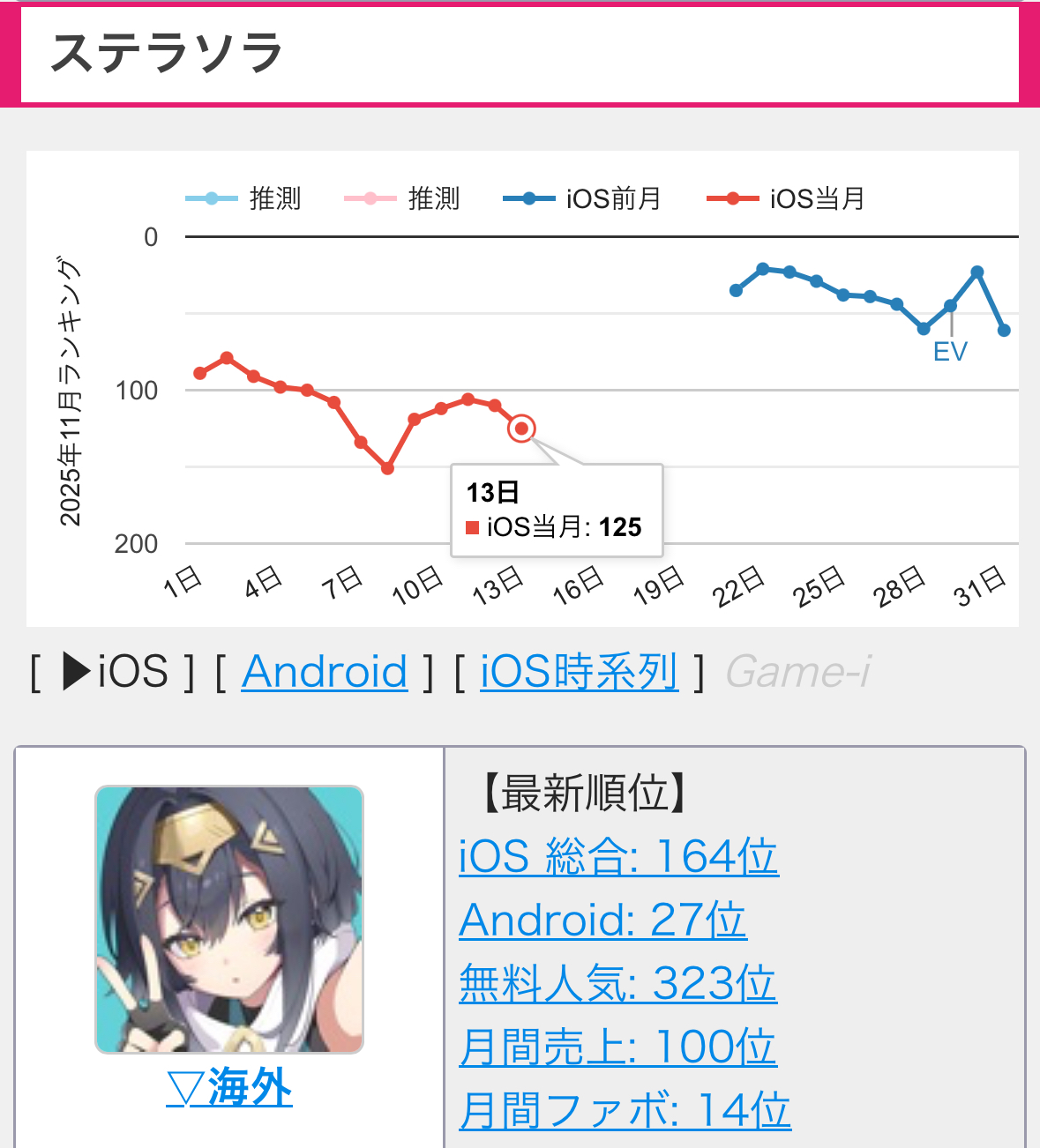Open the Android 27位 ranking link
Image resolution: width=1040 pixels, height=1148 pixels.
[x=602, y=920]
